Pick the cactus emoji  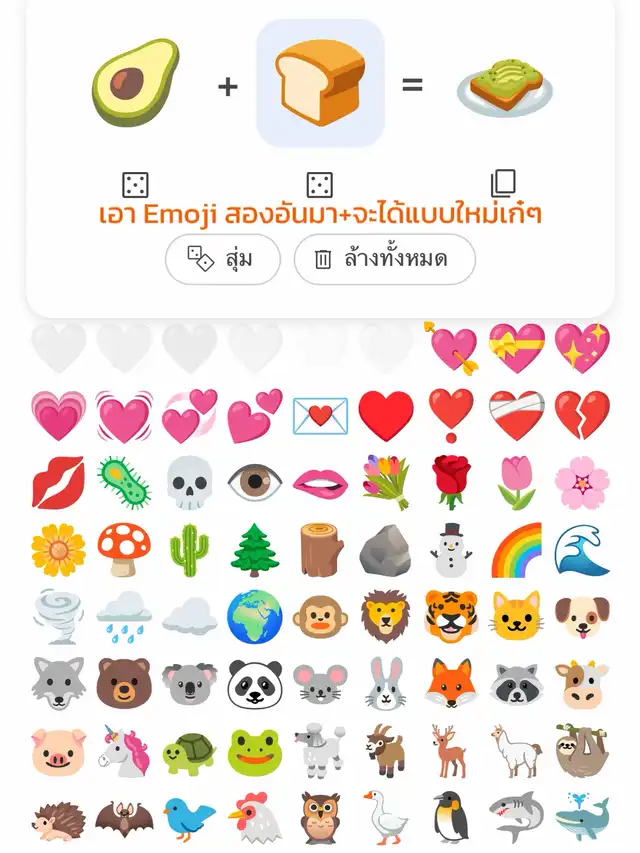point(190,549)
